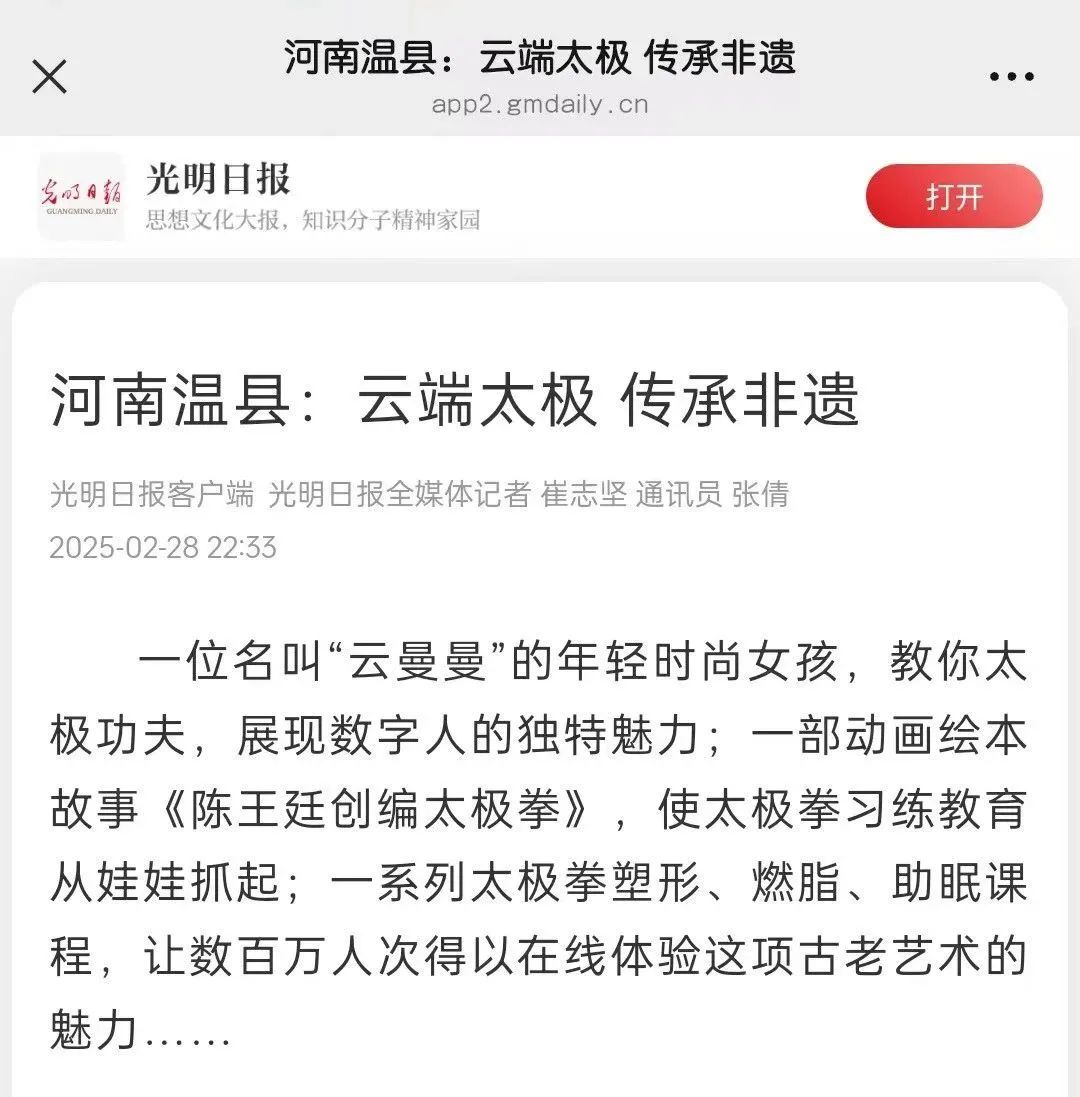Open the three-dot overflow menu
Image resolution: width=1080 pixels, height=1097 pixels.
[1011, 76]
